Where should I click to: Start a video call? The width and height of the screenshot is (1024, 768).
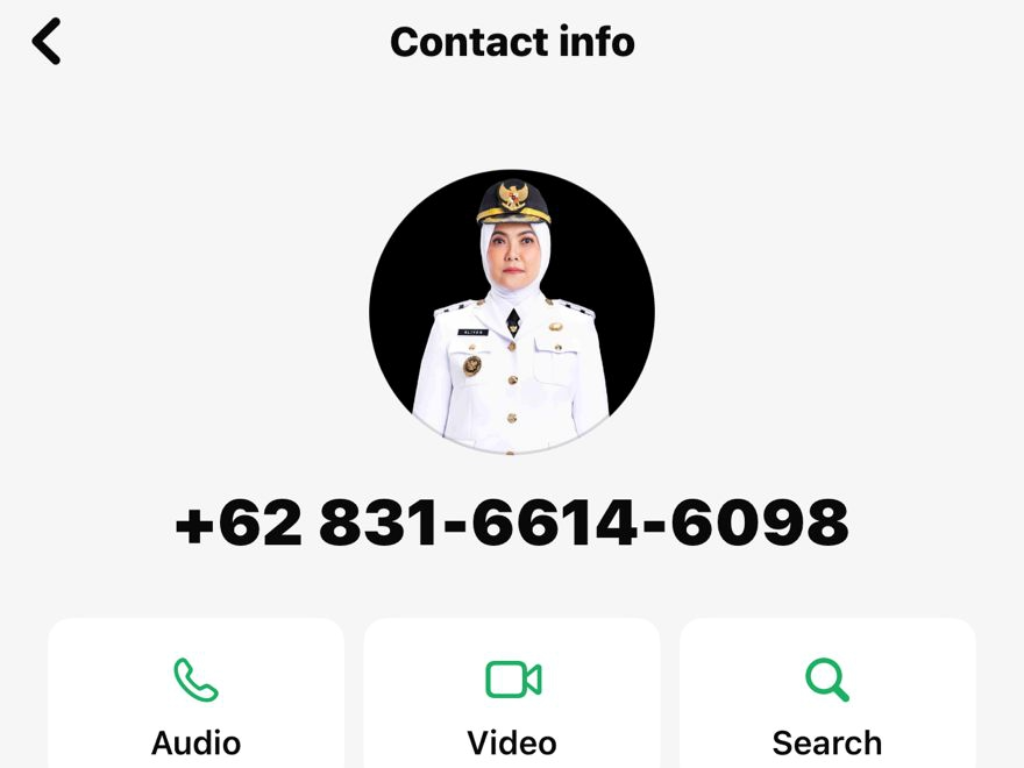pyautogui.click(x=512, y=700)
